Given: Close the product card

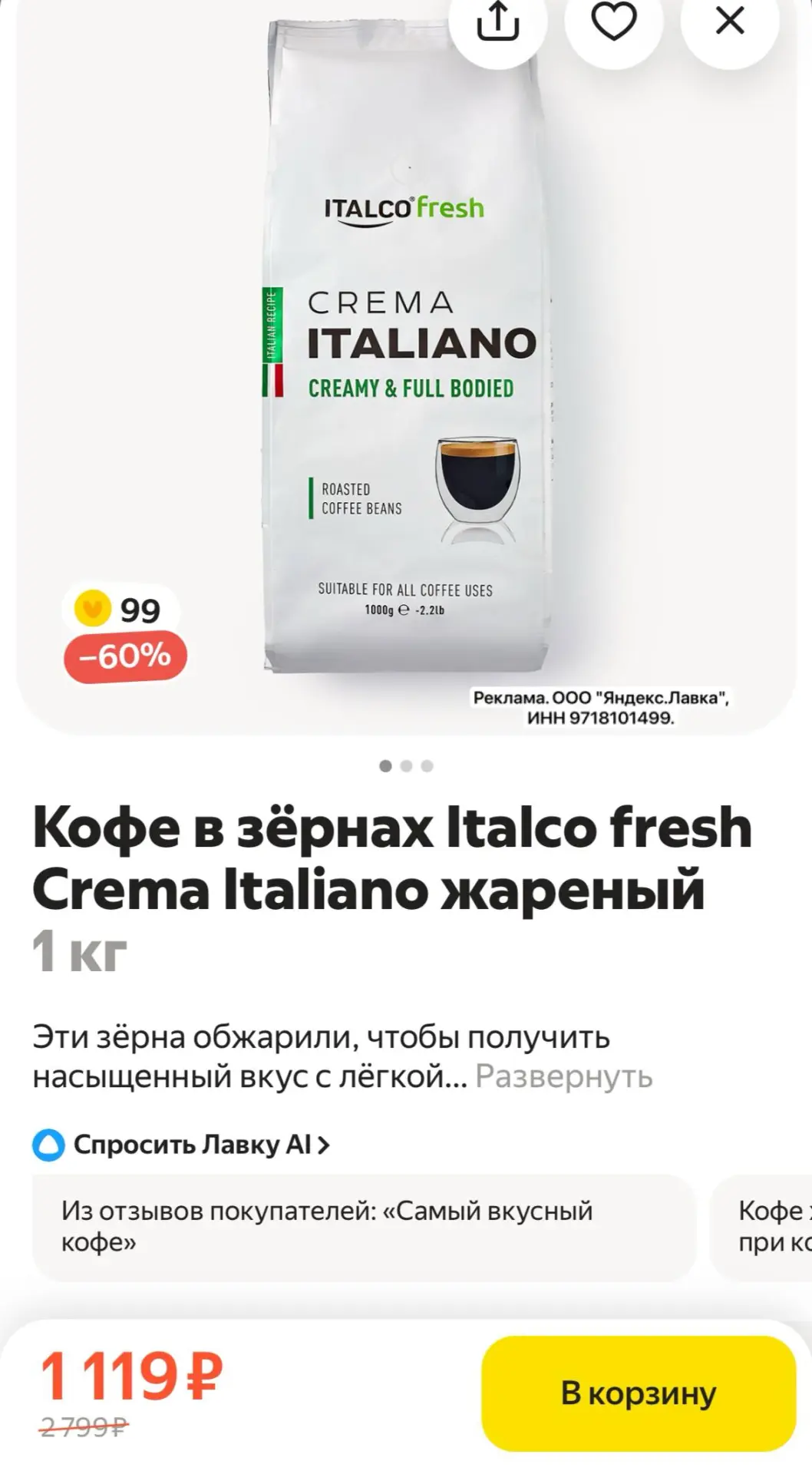Looking at the screenshot, I should (x=730, y=21).
